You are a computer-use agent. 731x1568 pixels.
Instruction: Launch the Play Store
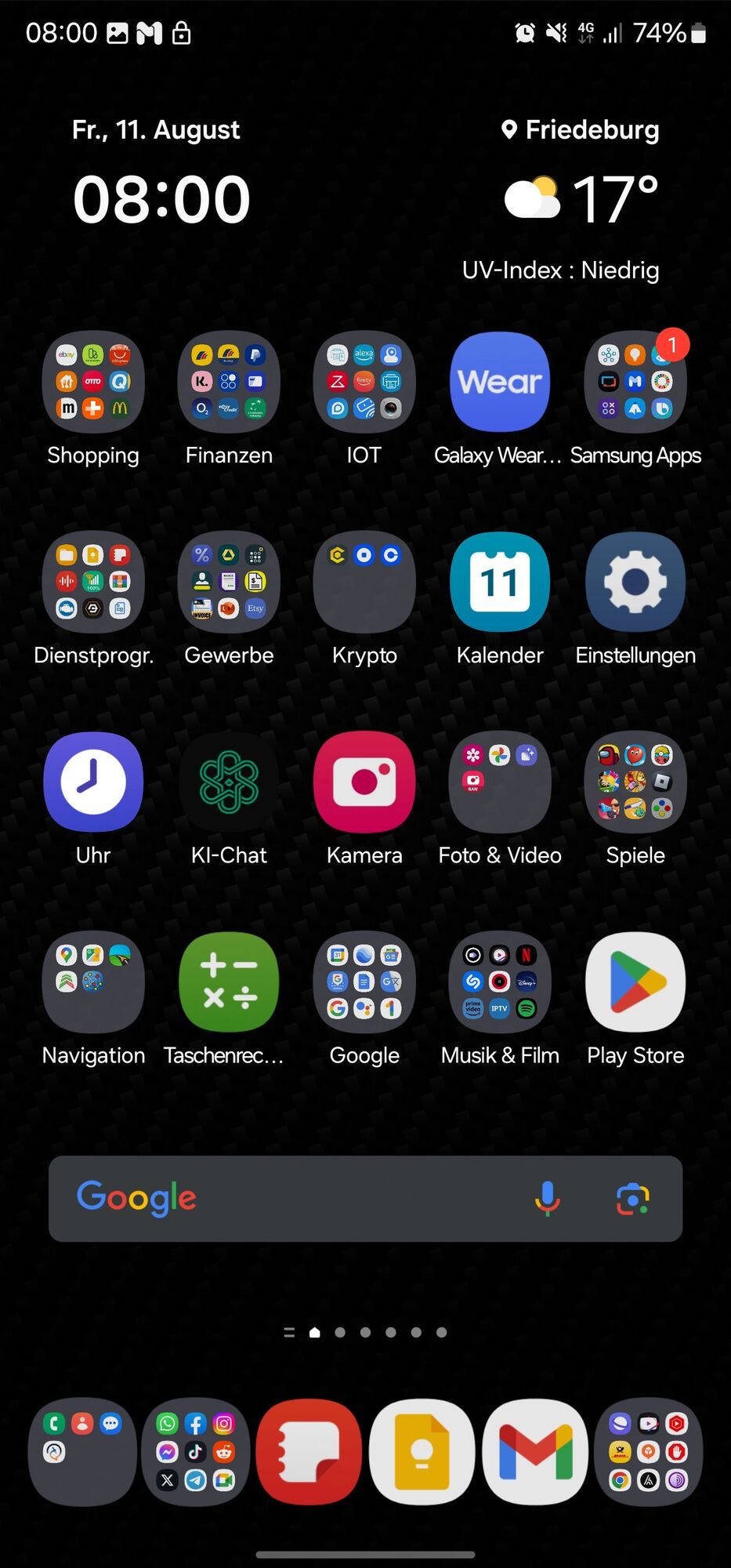coord(635,982)
